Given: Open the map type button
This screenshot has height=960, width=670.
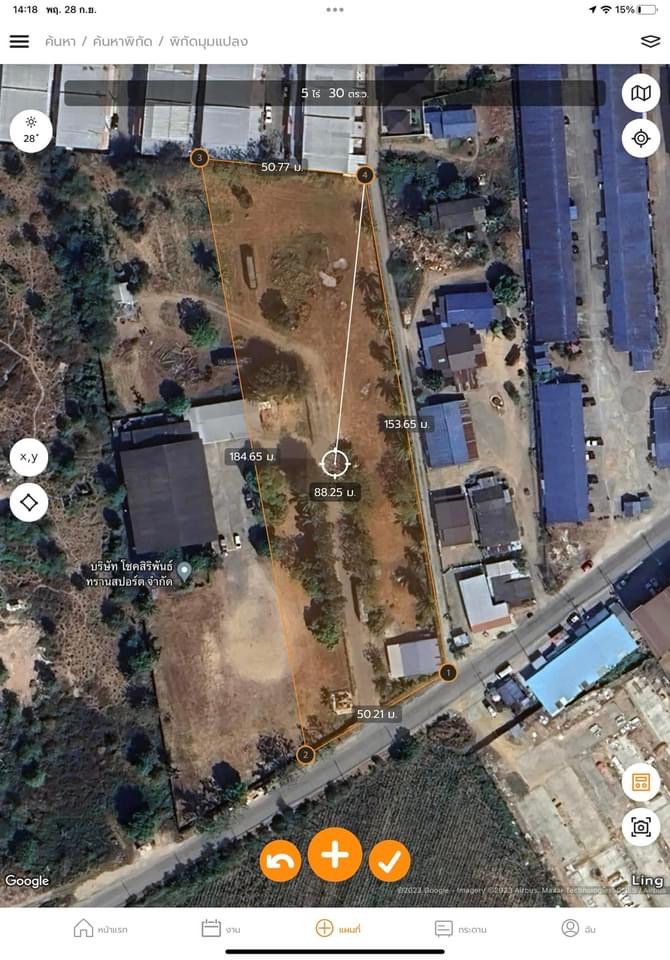Looking at the screenshot, I should [641, 94].
